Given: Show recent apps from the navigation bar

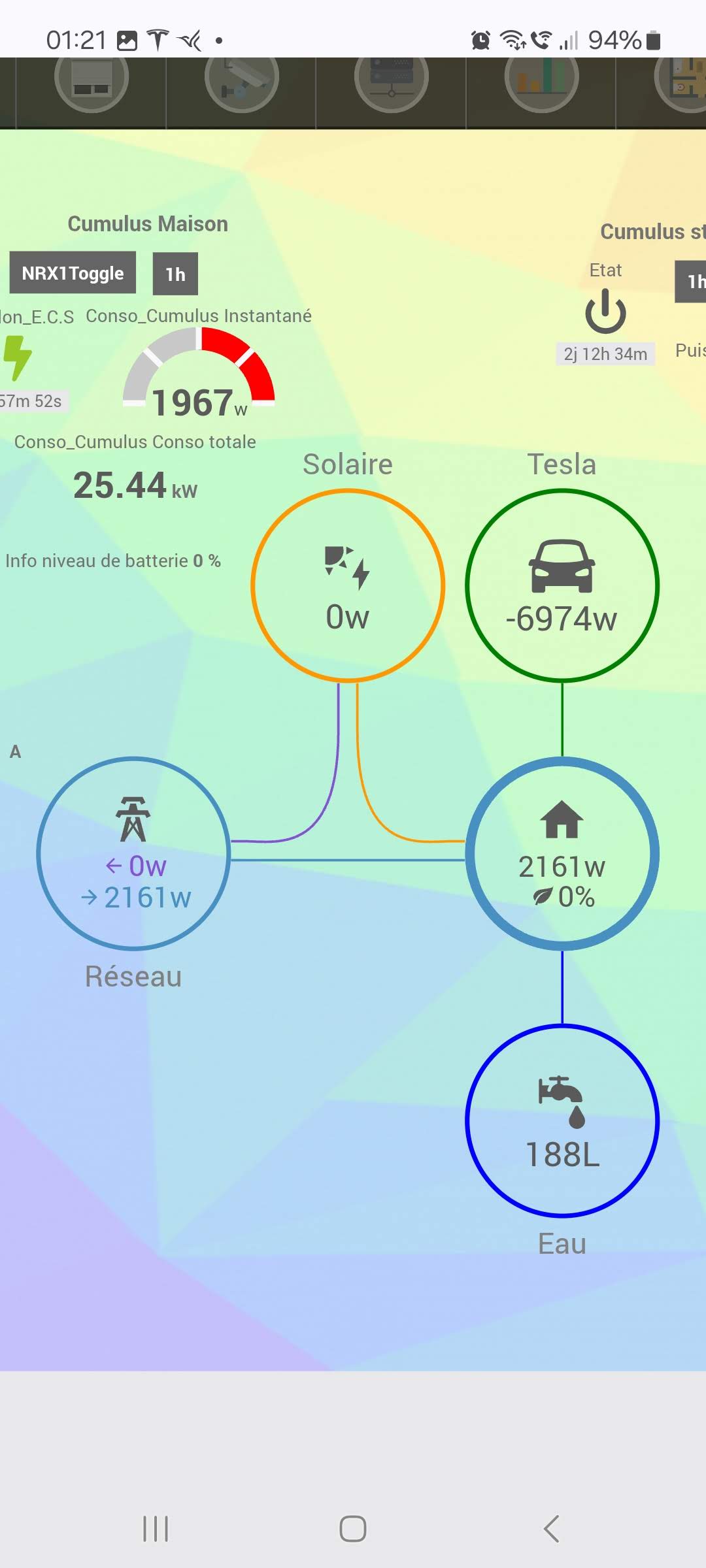Looking at the screenshot, I should point(156,1529).
